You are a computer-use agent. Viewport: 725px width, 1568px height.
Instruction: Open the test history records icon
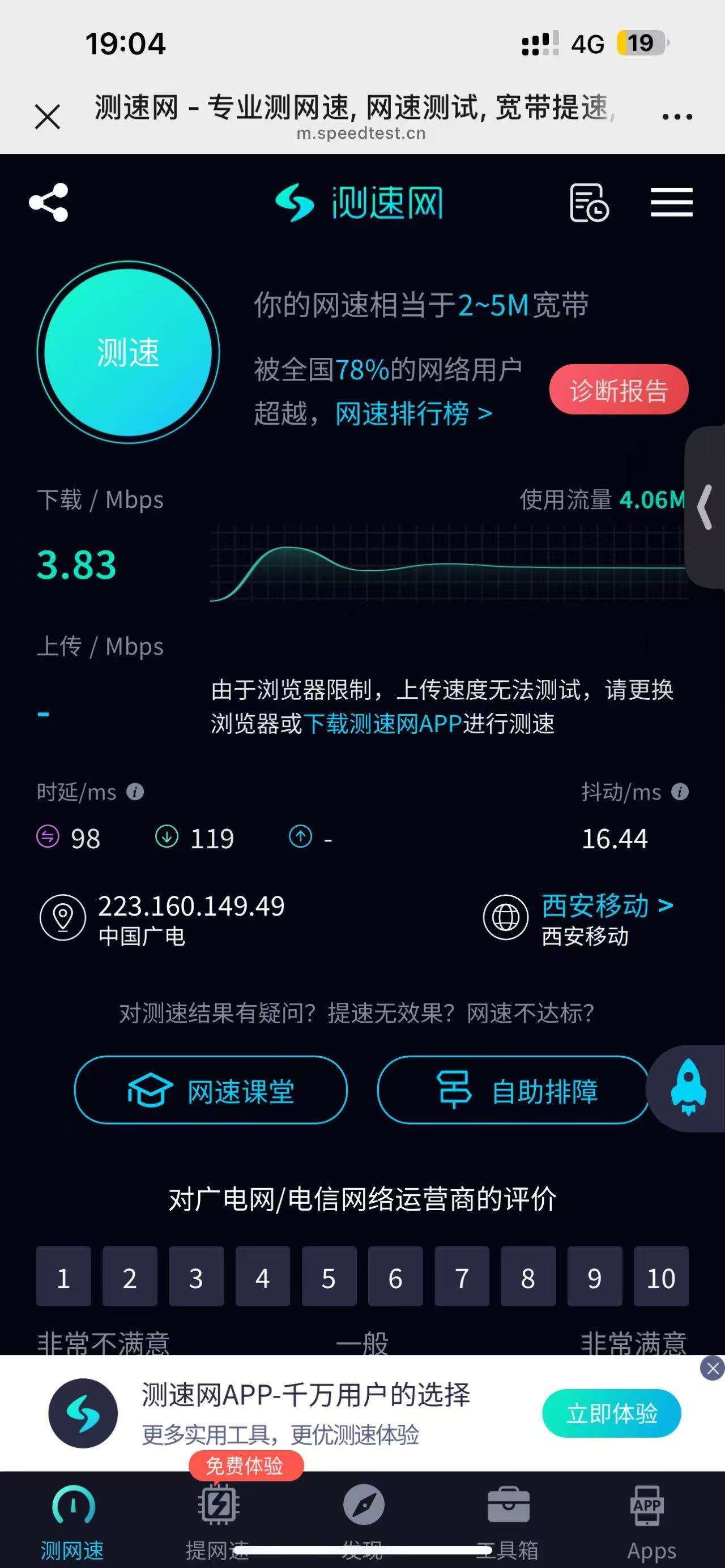pos(588,203)
